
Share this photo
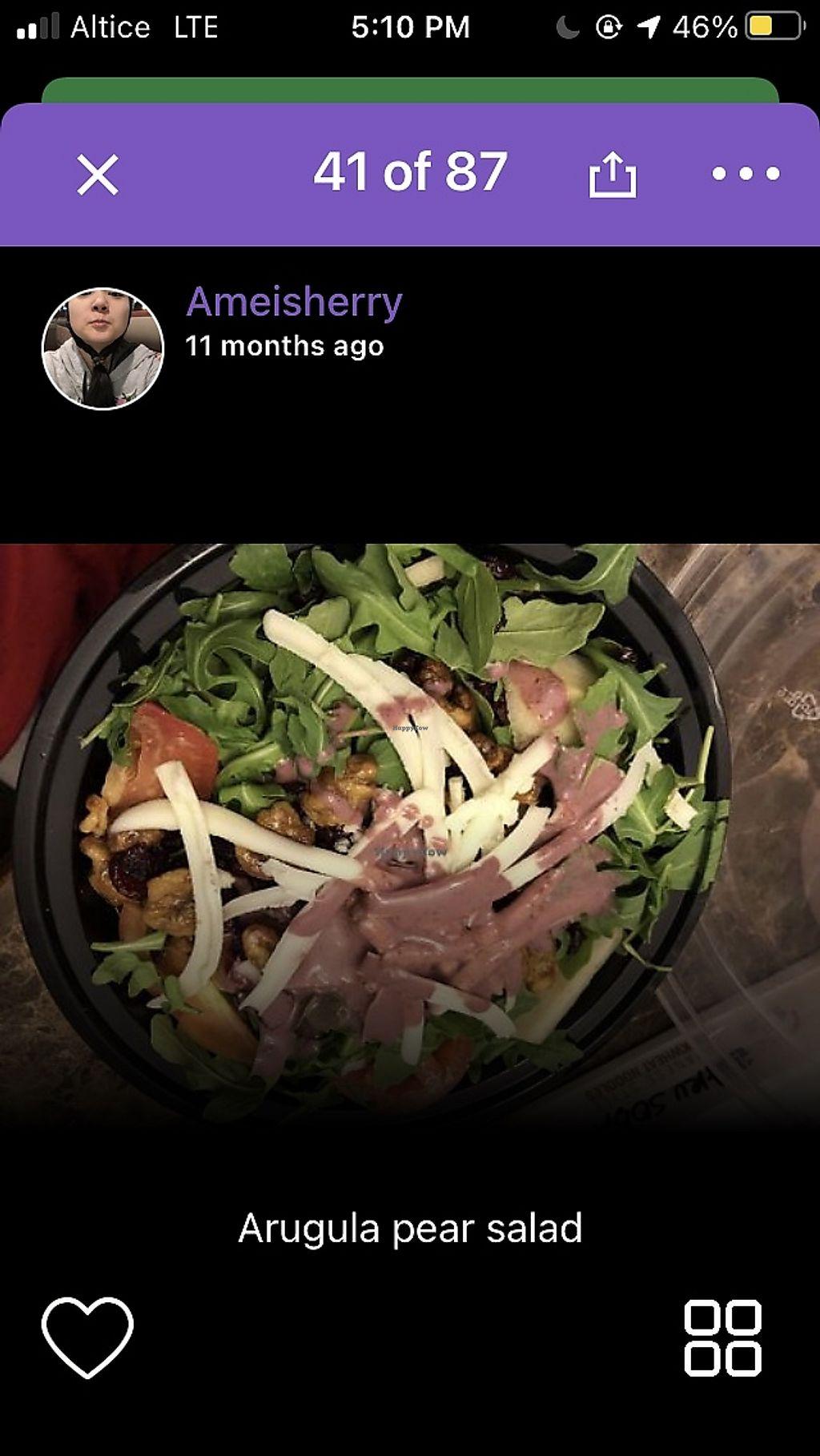pyautogui.click(x=613, y=175)
